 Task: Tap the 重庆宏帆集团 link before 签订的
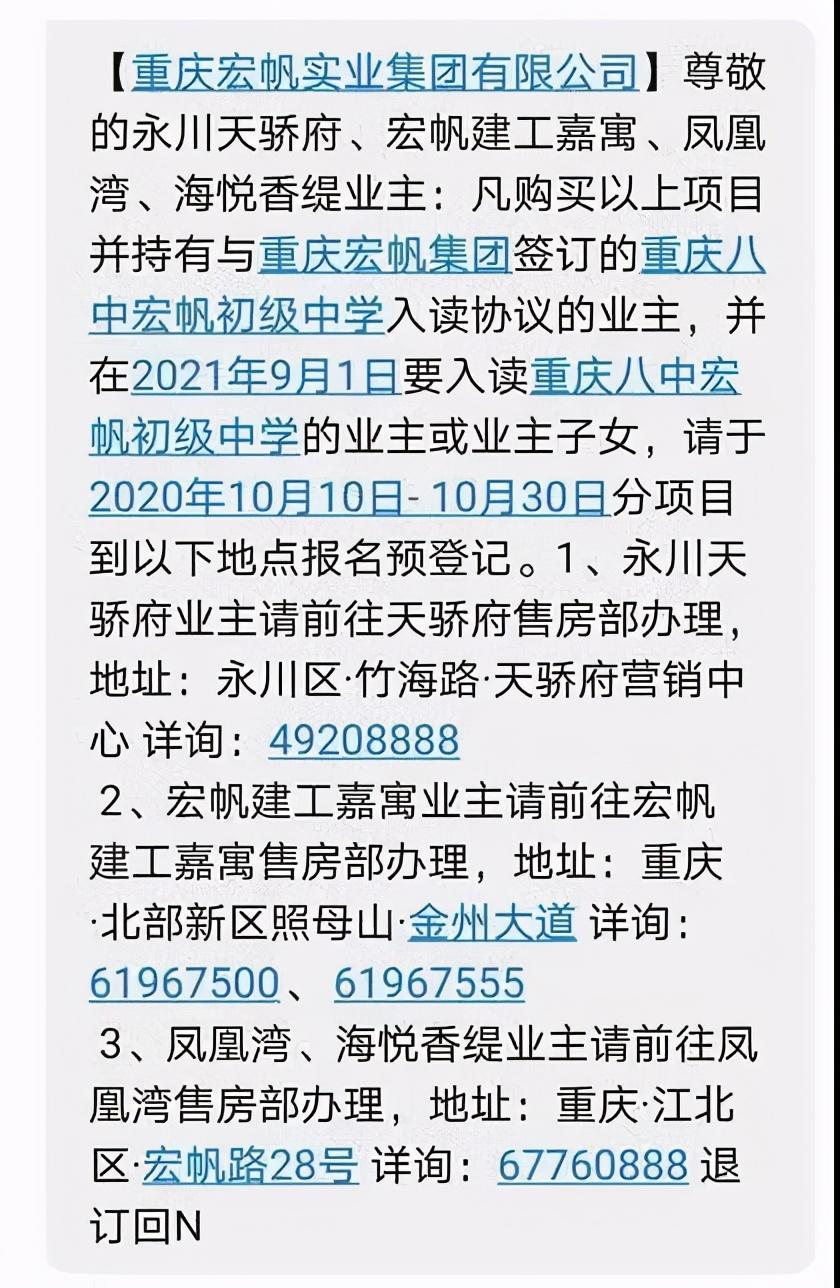[x=385, y=255]
